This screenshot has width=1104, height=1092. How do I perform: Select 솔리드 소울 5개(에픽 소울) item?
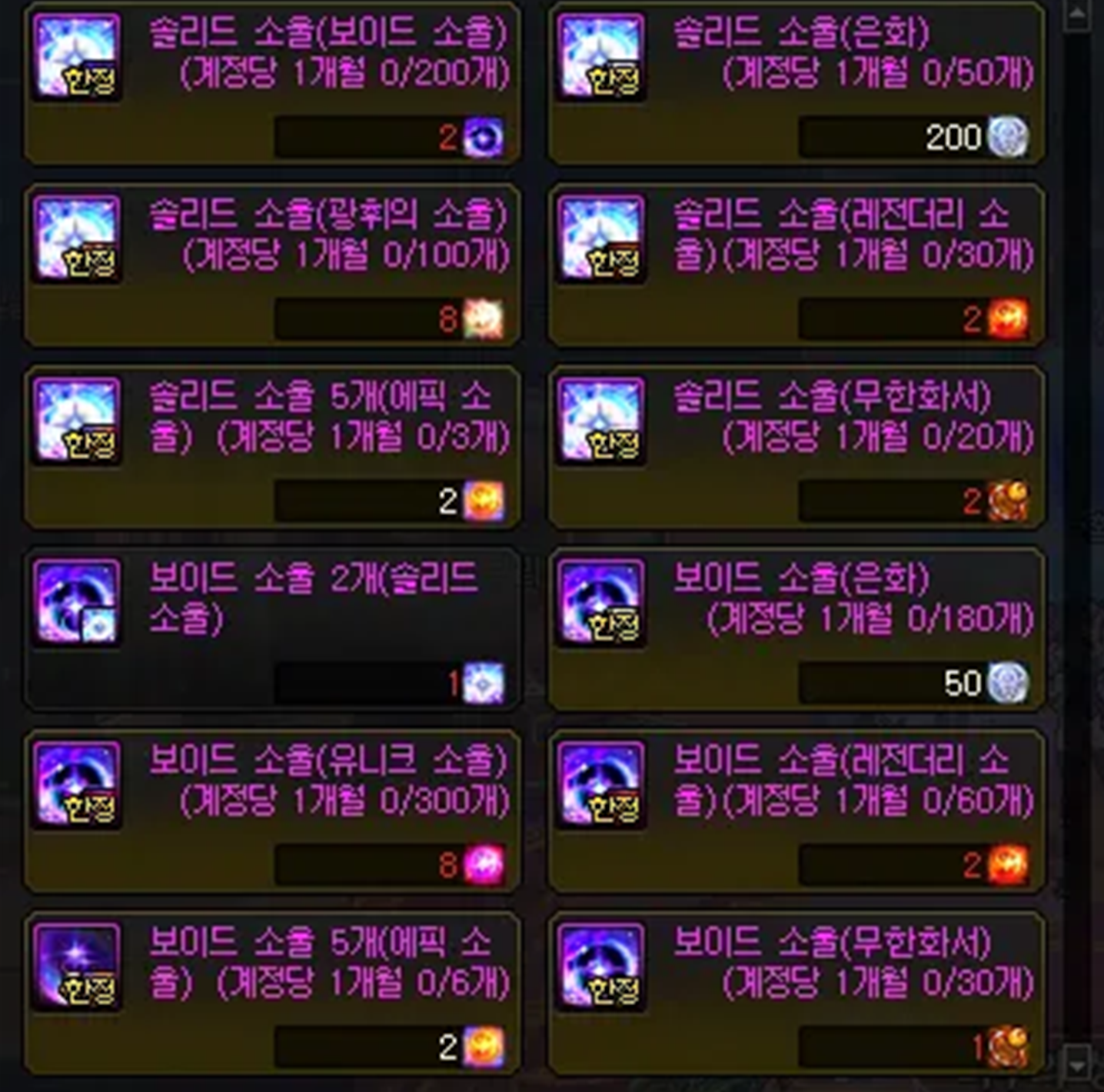[x=272, y=447]
